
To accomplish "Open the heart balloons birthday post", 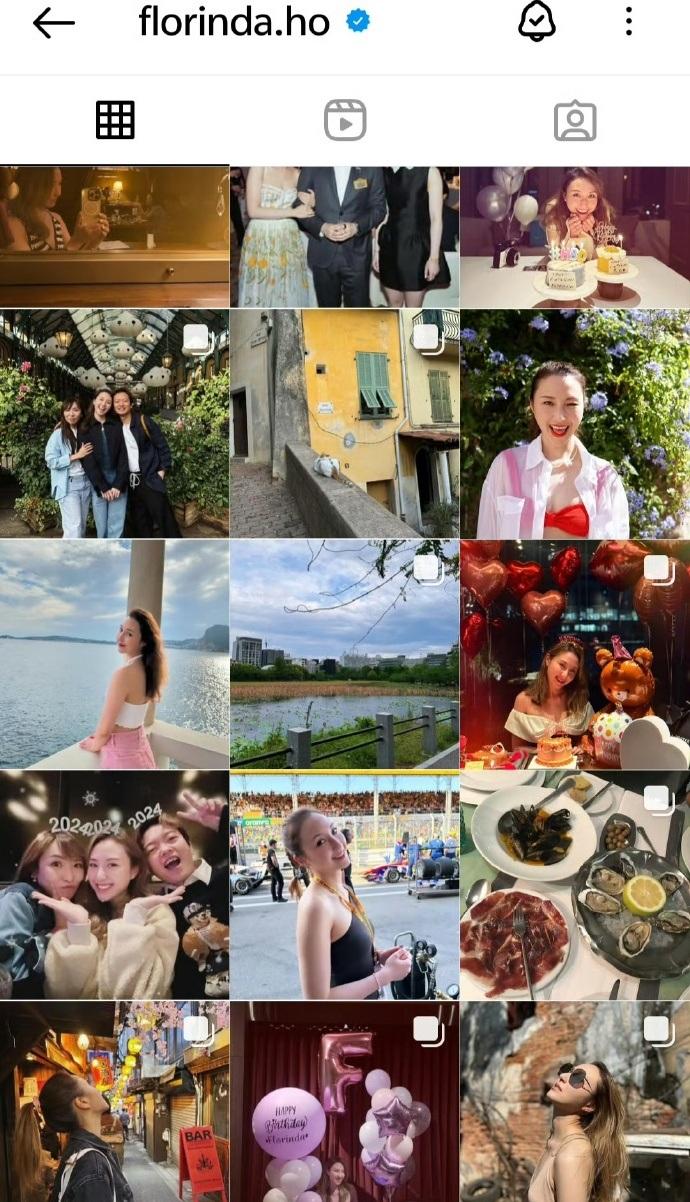I will coord(575,654).
